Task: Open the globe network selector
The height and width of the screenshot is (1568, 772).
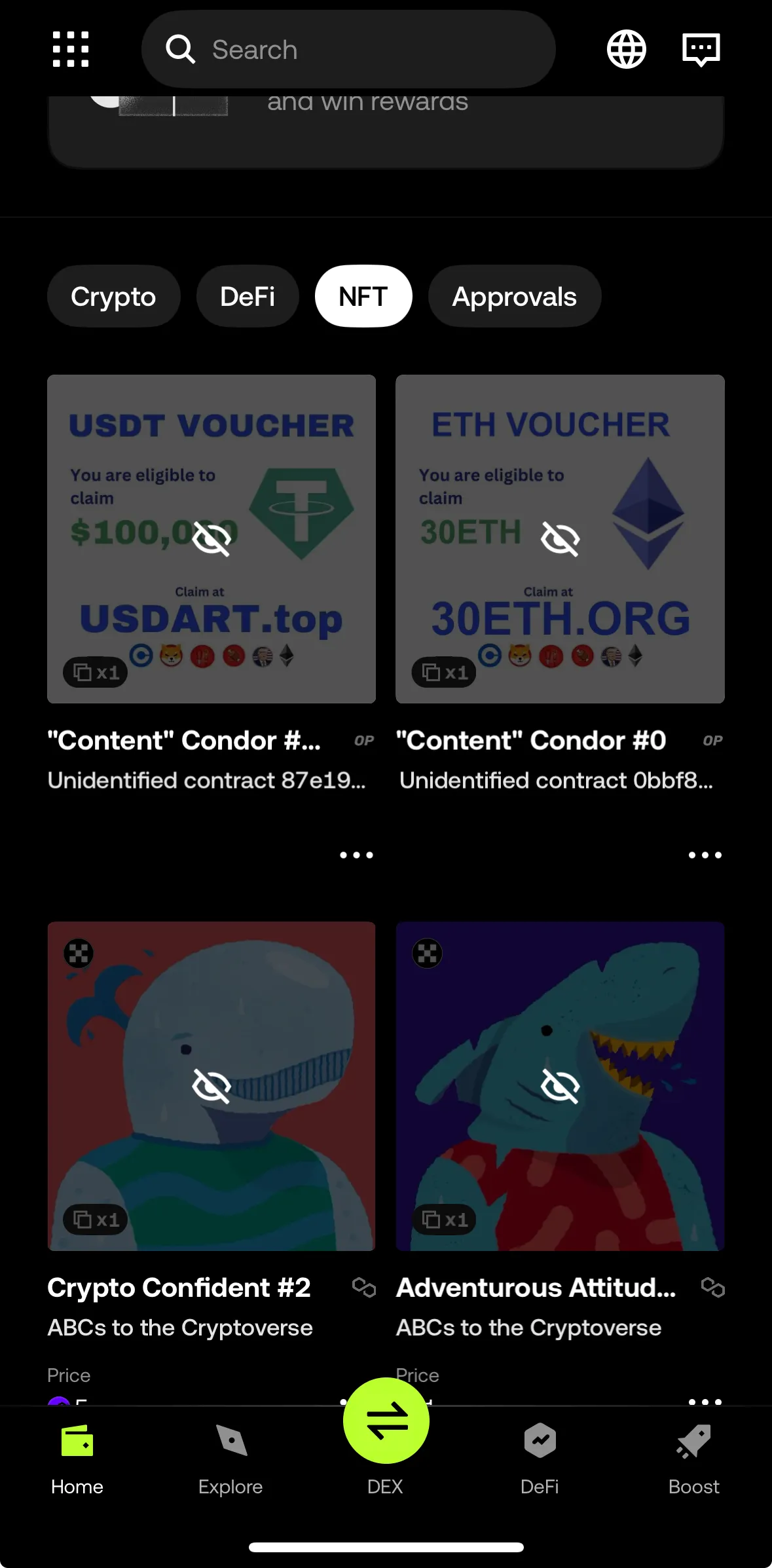Action: [x=626, y=49]
